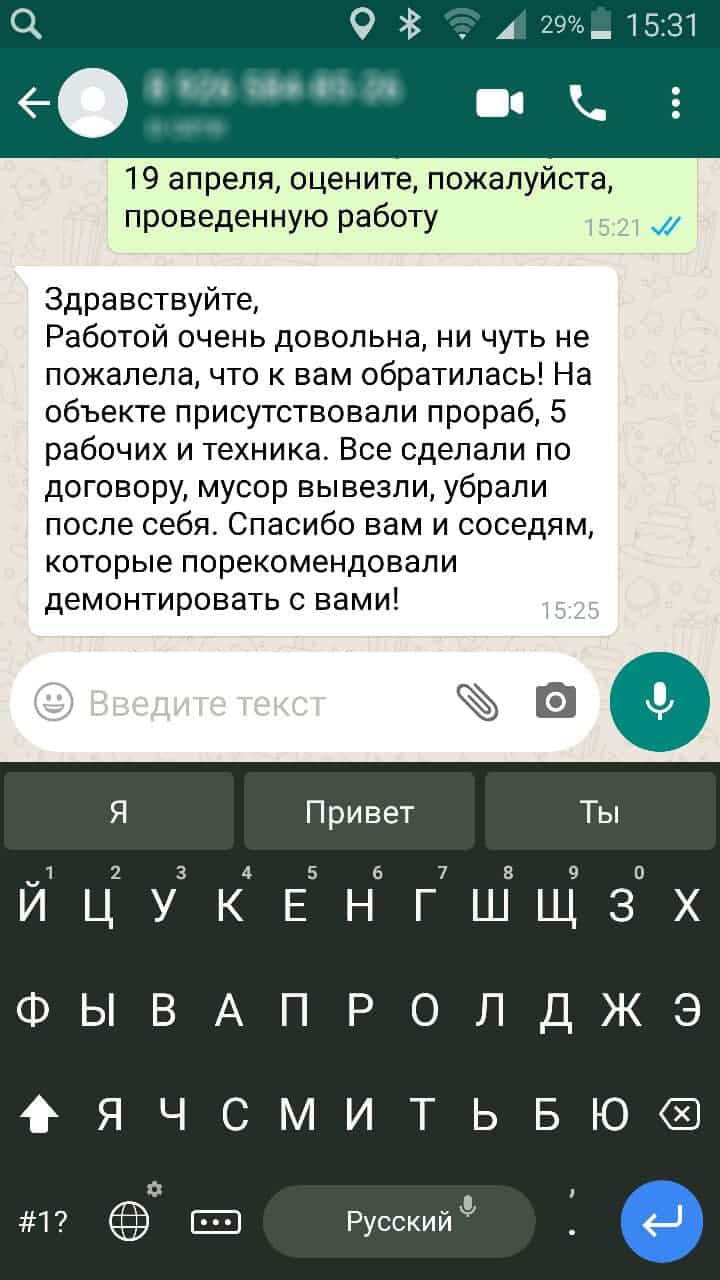Change keyboard language with the globe key

point(129,1220)
